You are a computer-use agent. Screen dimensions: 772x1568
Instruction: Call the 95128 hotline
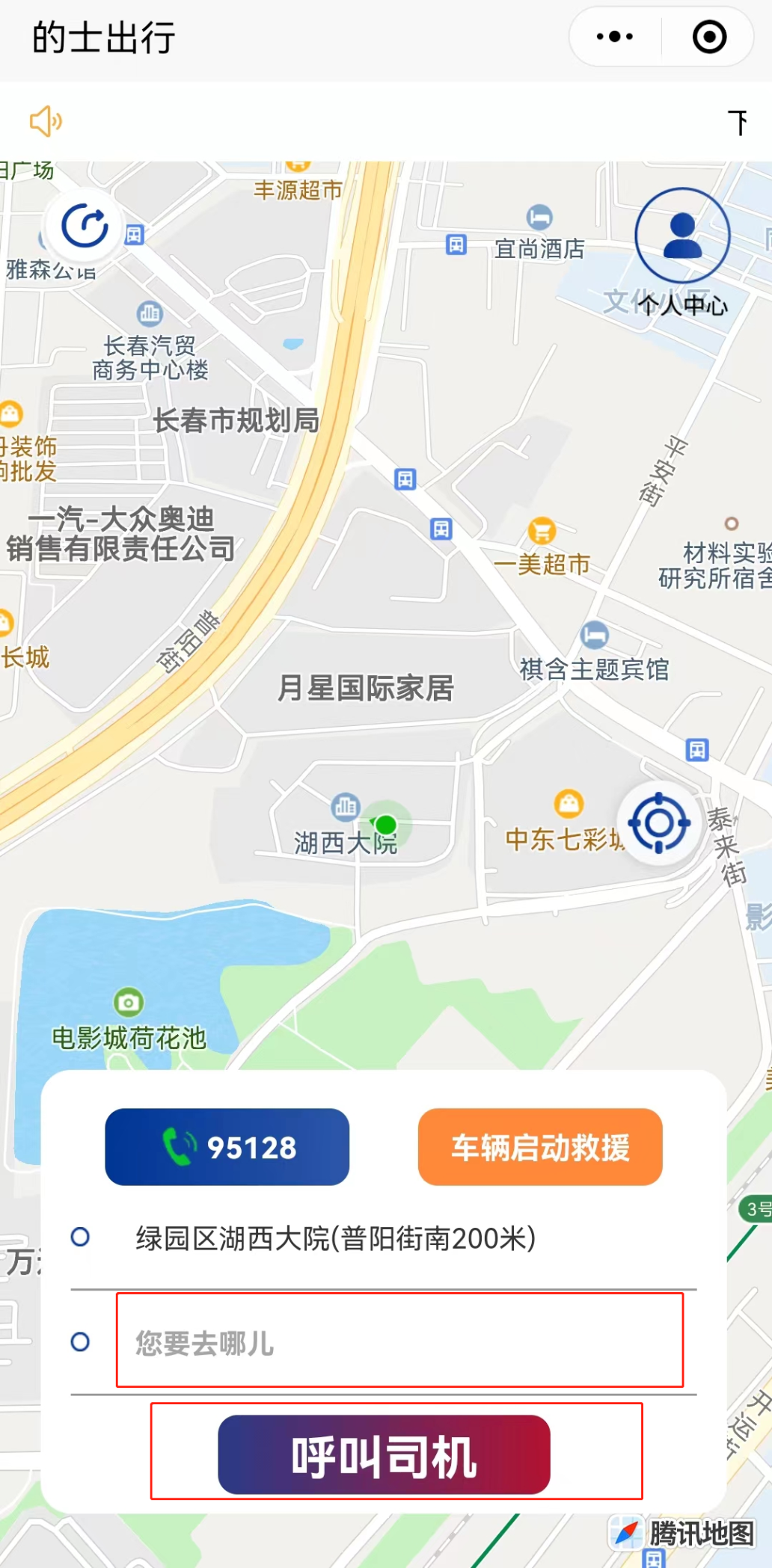[x=227, y=1147]
